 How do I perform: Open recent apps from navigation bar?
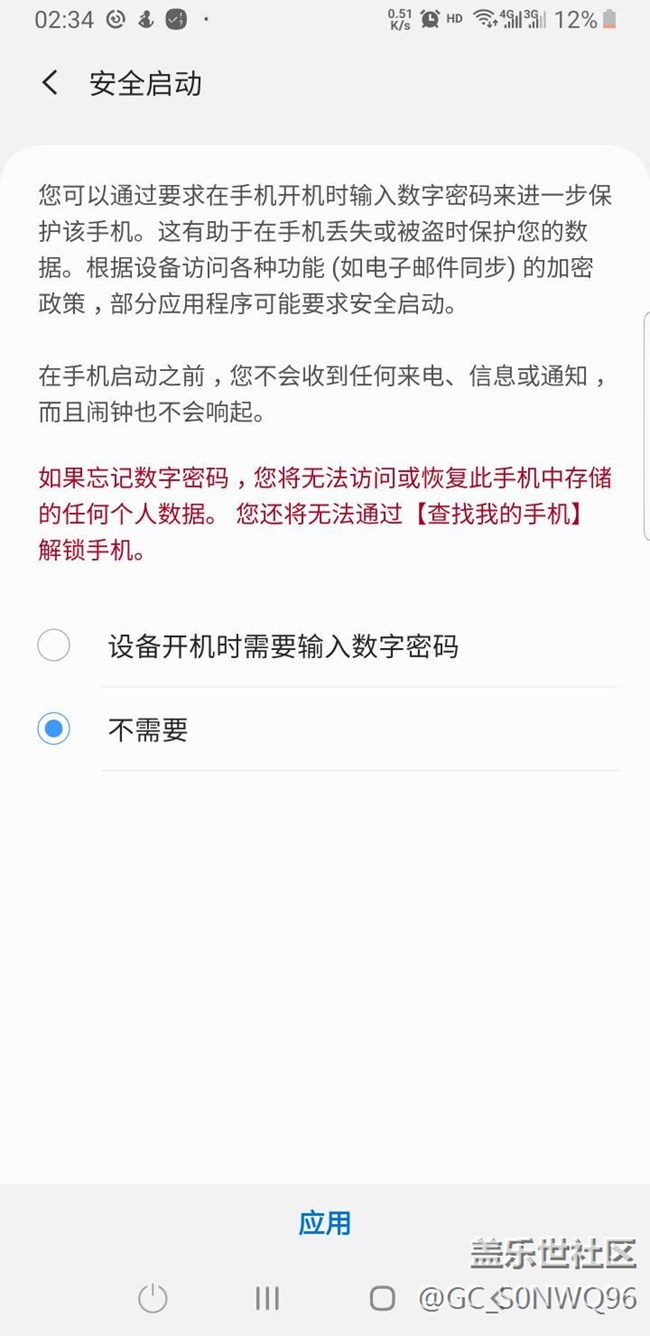267,1298
